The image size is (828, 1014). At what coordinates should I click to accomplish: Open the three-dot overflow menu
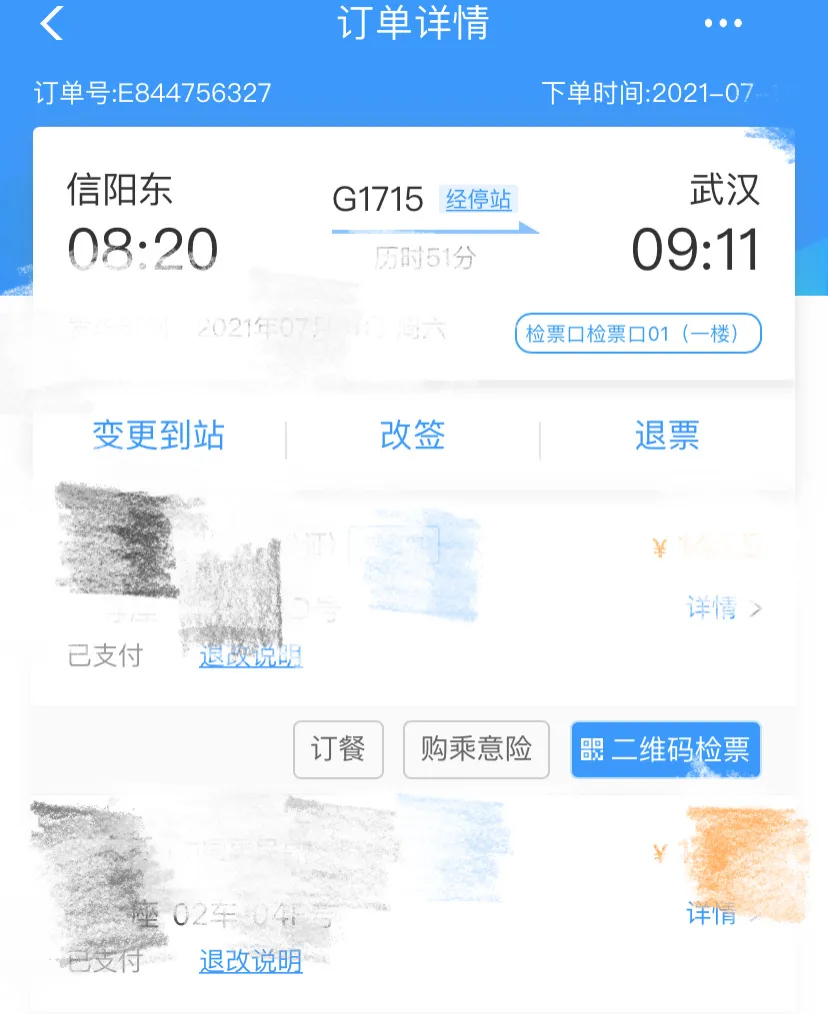pos(723,24)
